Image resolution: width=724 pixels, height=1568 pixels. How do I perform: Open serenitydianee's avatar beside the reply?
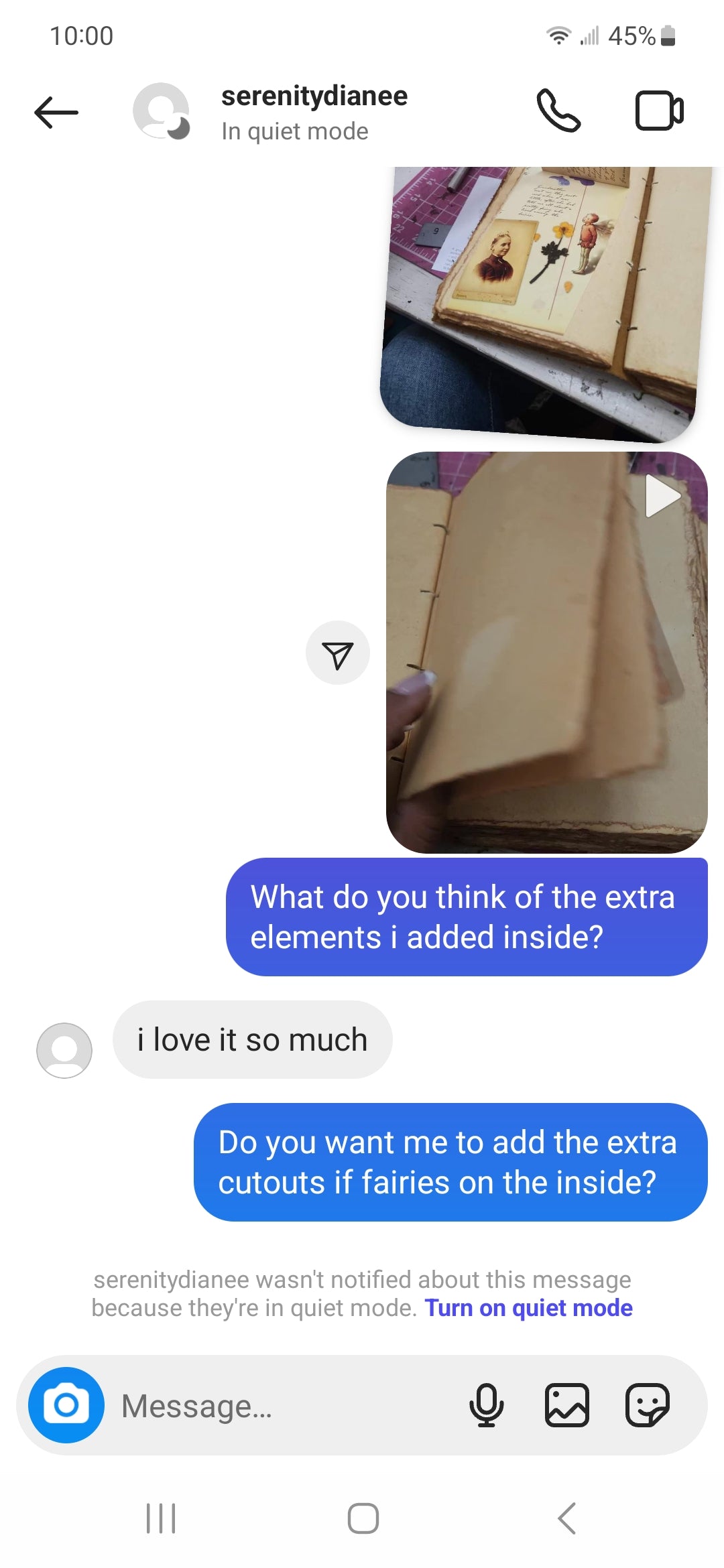pos(64,1050)
